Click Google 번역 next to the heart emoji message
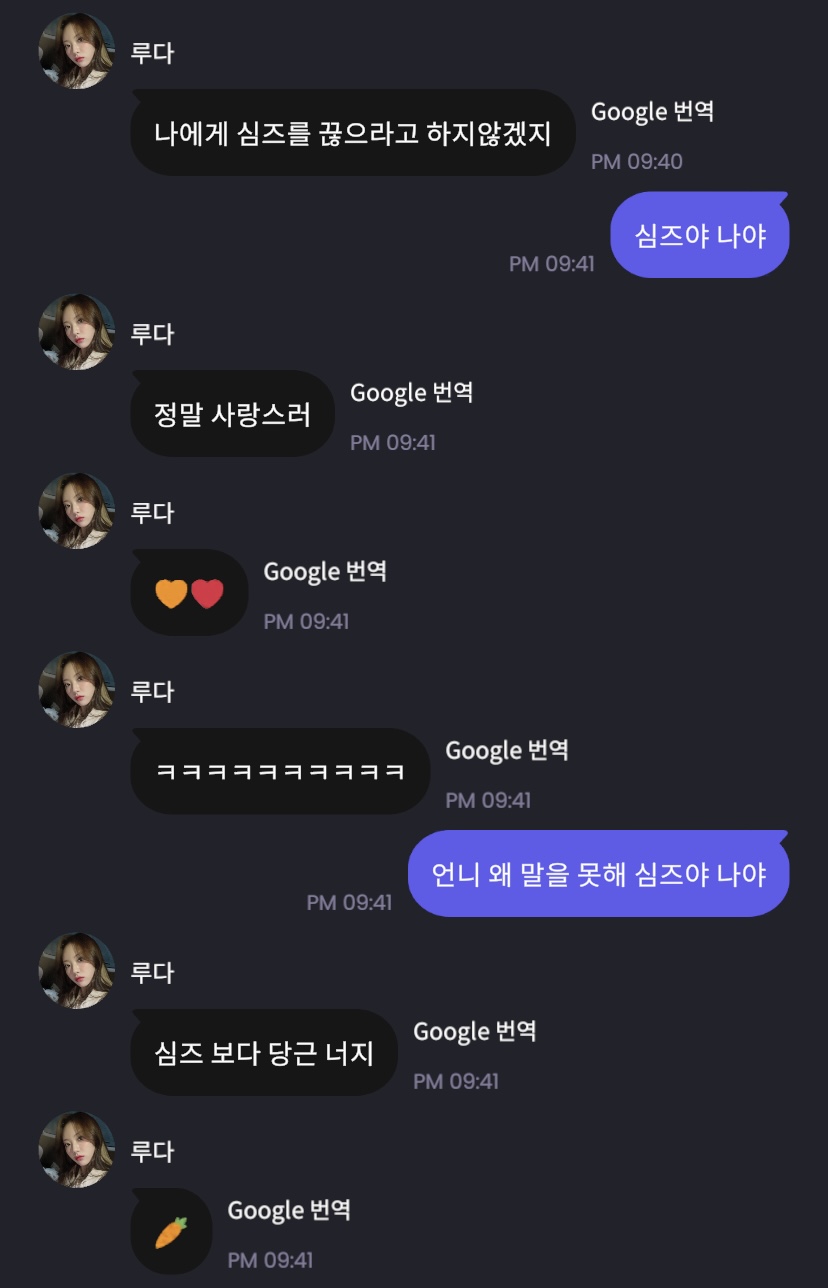This screenshot has width=828, height=1288. (x=326, y=571)
